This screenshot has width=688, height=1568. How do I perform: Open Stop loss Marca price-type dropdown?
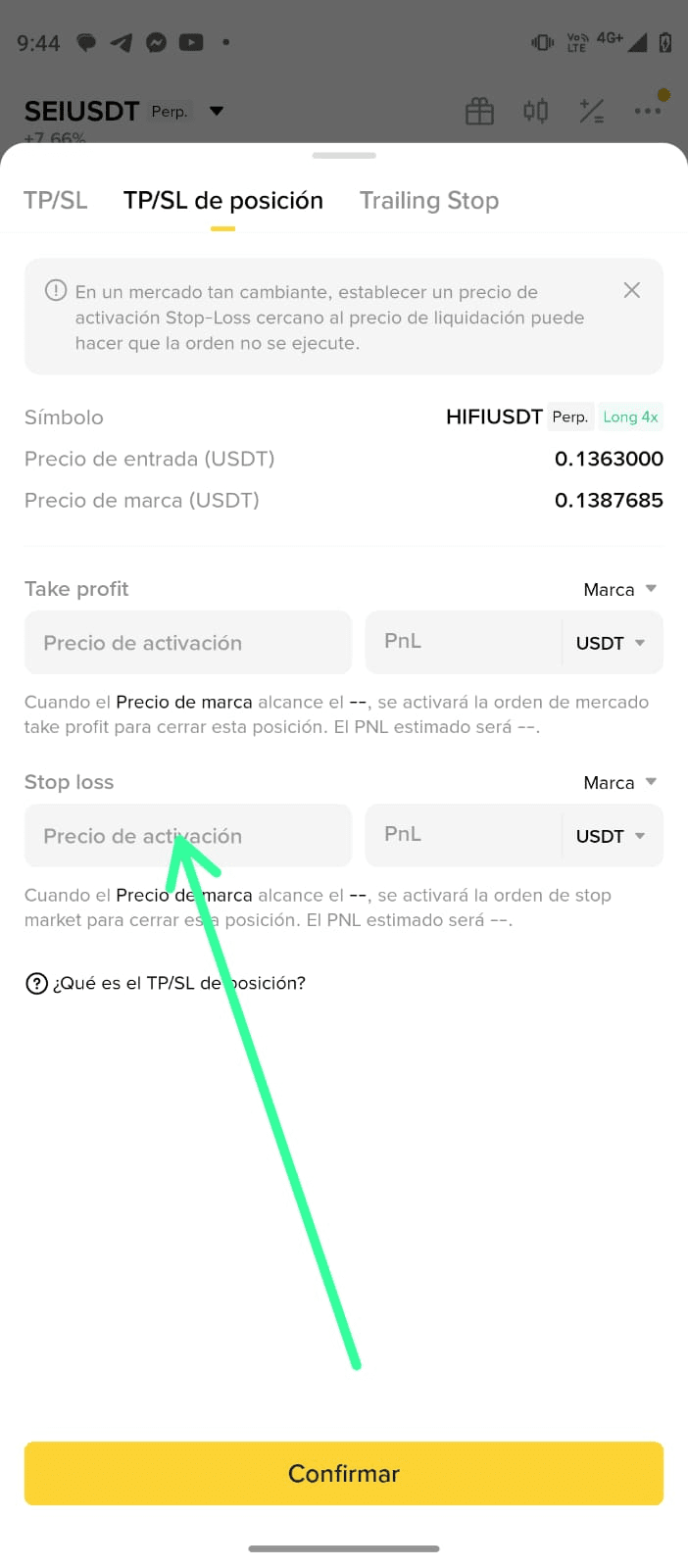[x=619, y=782]
